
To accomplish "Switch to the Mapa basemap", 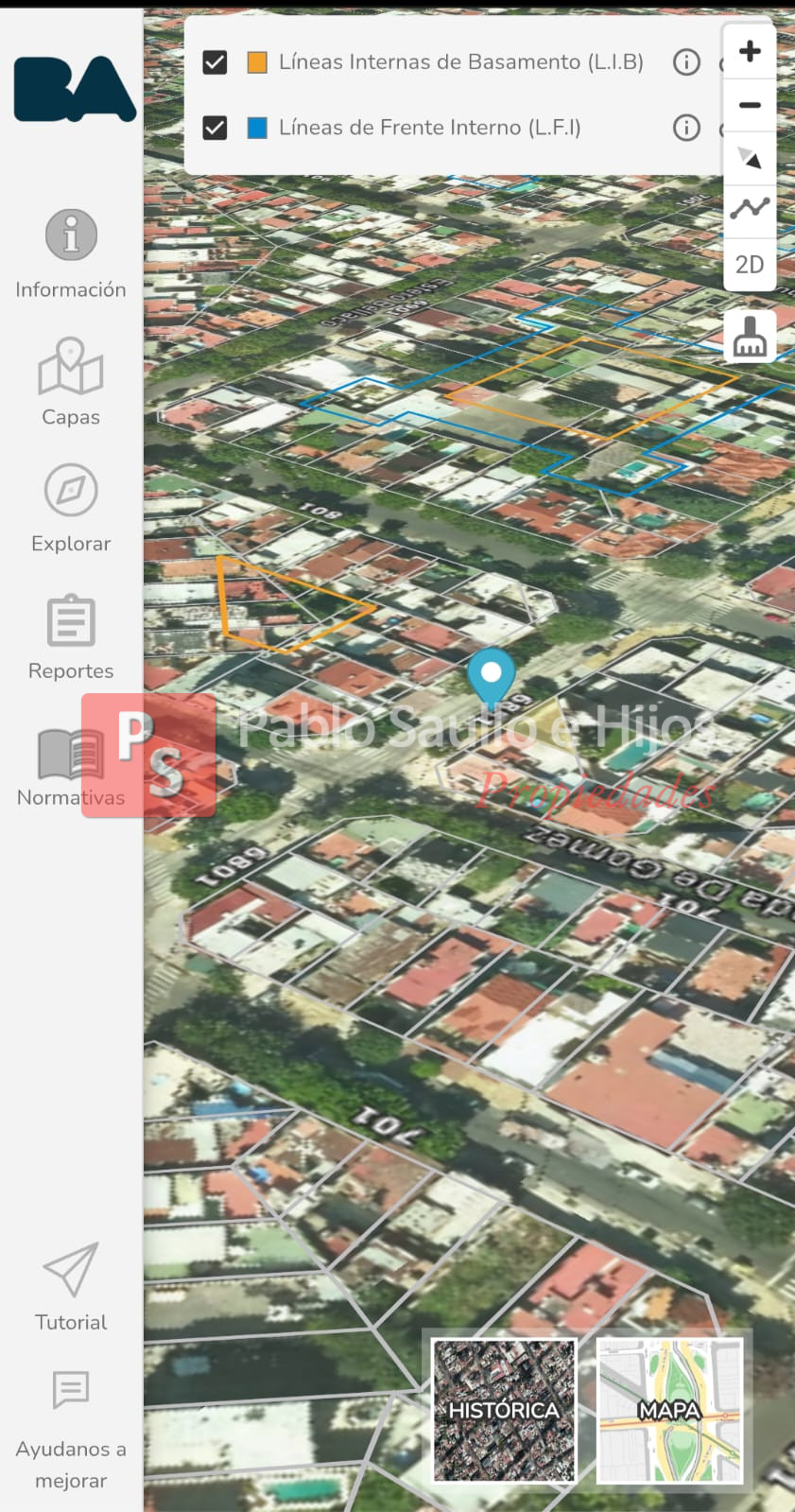I will 669,1409.
